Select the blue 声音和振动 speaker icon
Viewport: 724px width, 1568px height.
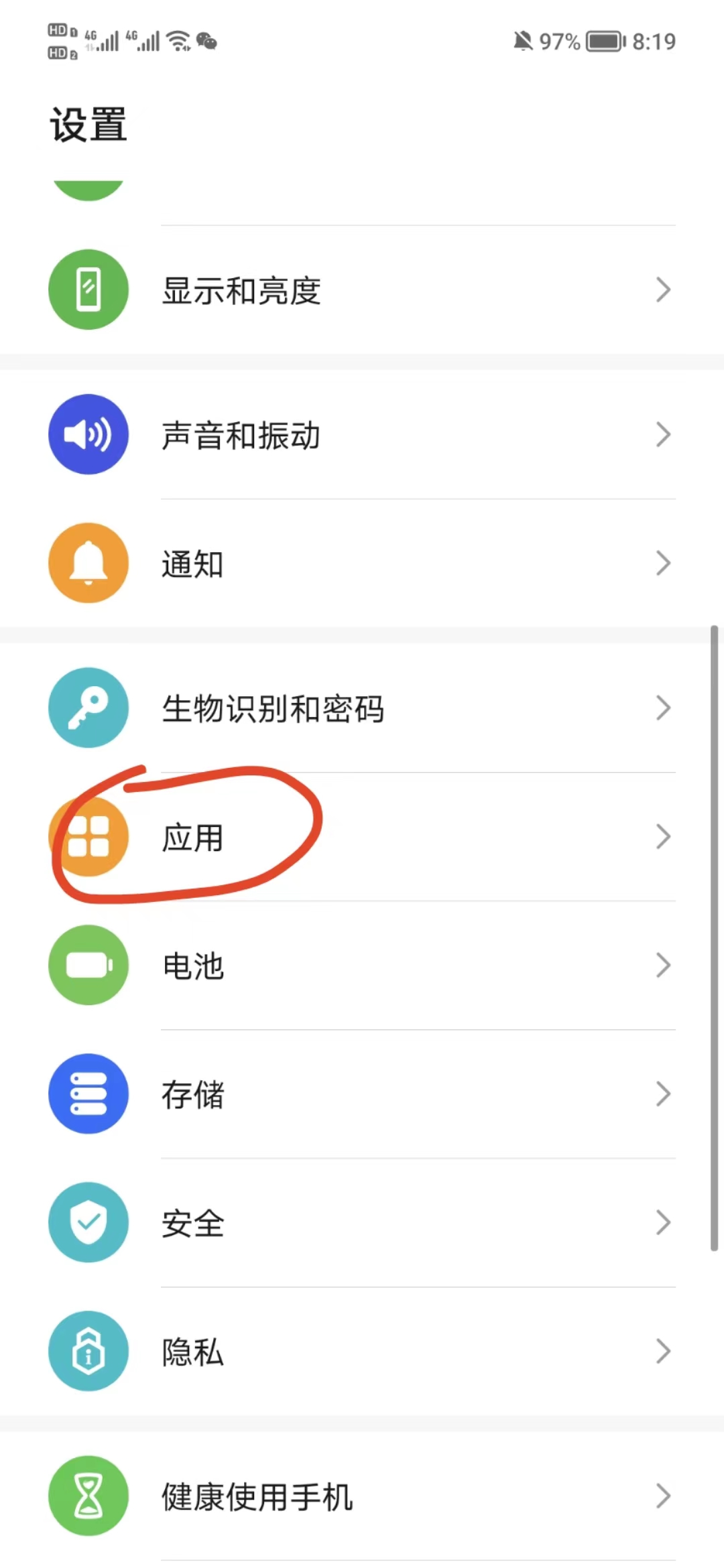click(88, 434)
